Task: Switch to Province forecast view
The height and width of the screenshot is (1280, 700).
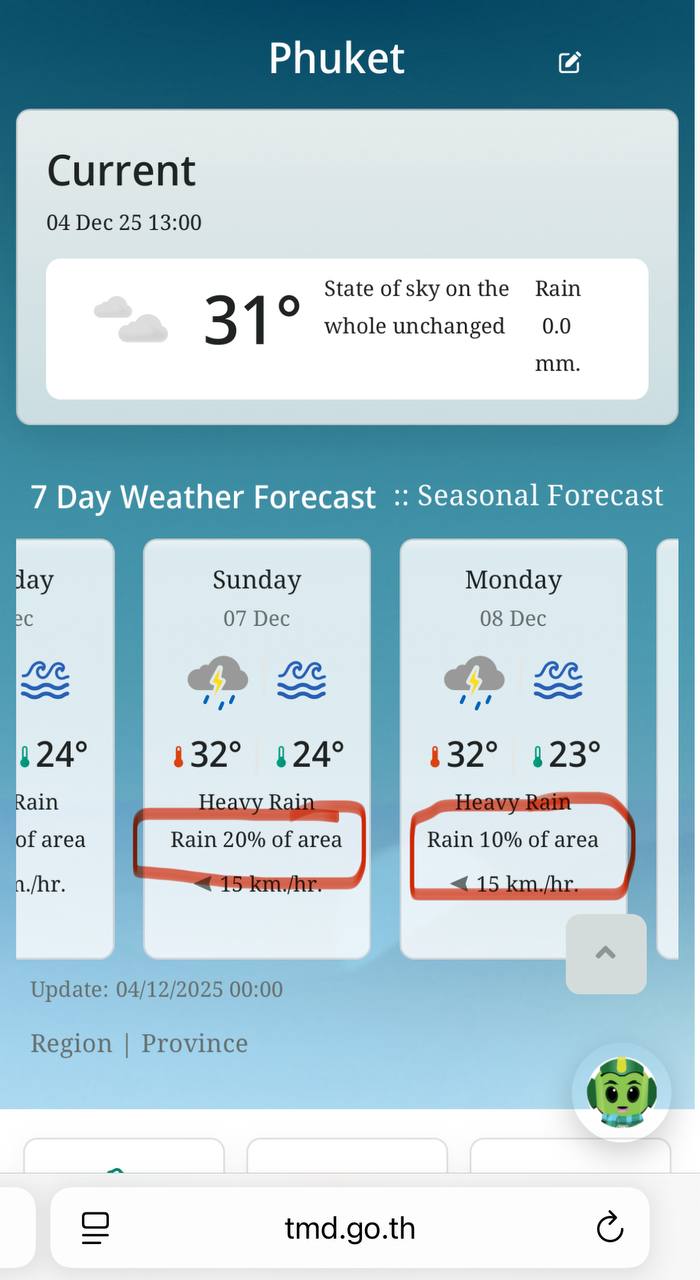Action: (194, 1043)
